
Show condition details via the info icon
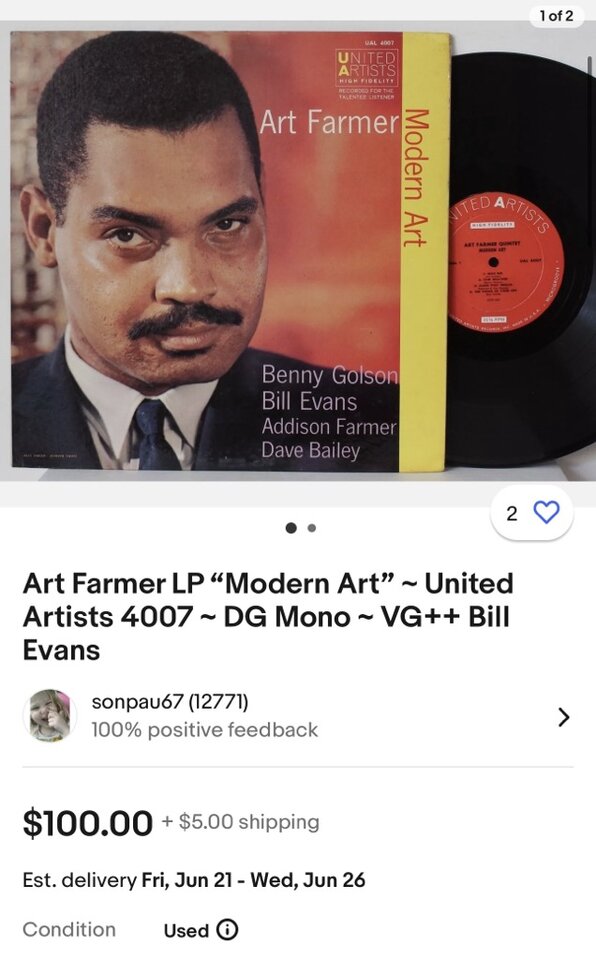227,929
